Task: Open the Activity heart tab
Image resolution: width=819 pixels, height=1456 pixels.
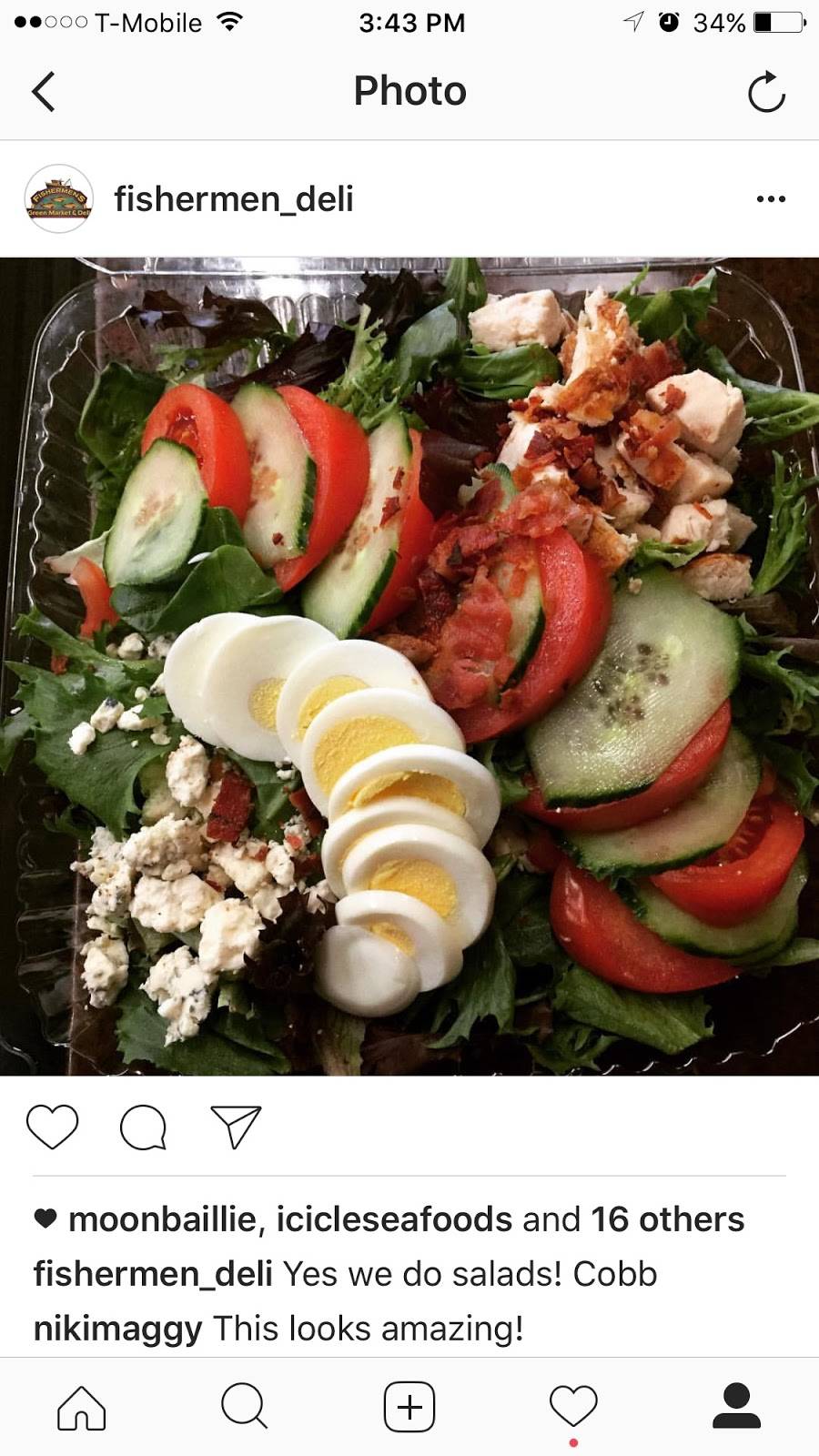Action: (x=573, y=1407)
